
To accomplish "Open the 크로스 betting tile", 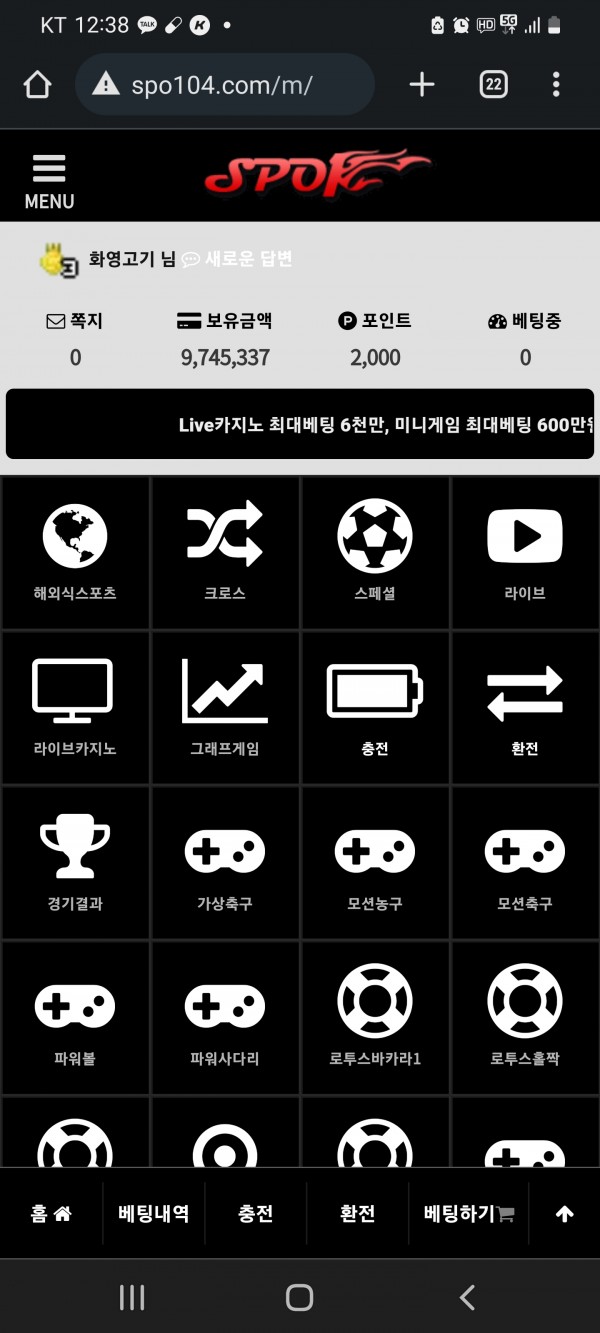I will tap(225, 552).
